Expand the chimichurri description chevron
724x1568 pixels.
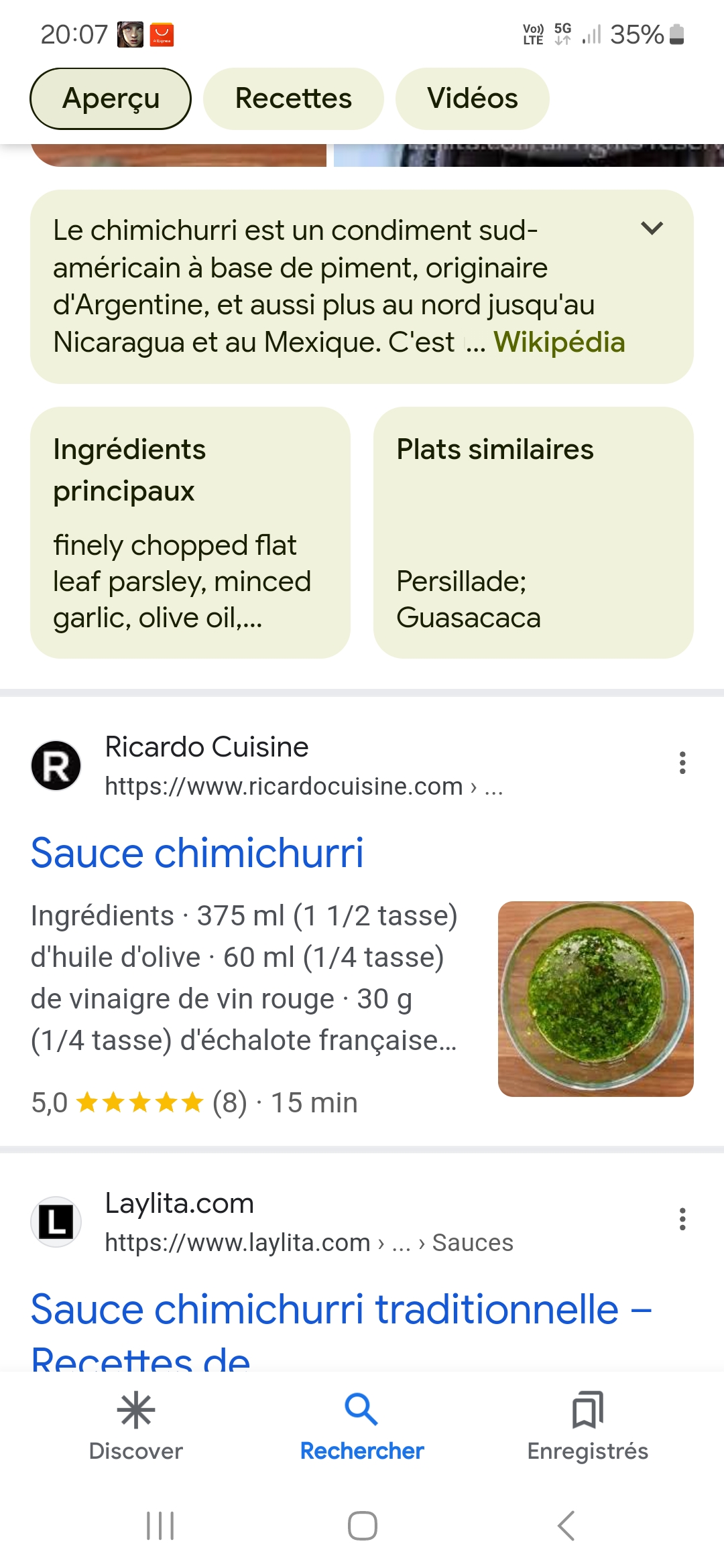point(652,228)
